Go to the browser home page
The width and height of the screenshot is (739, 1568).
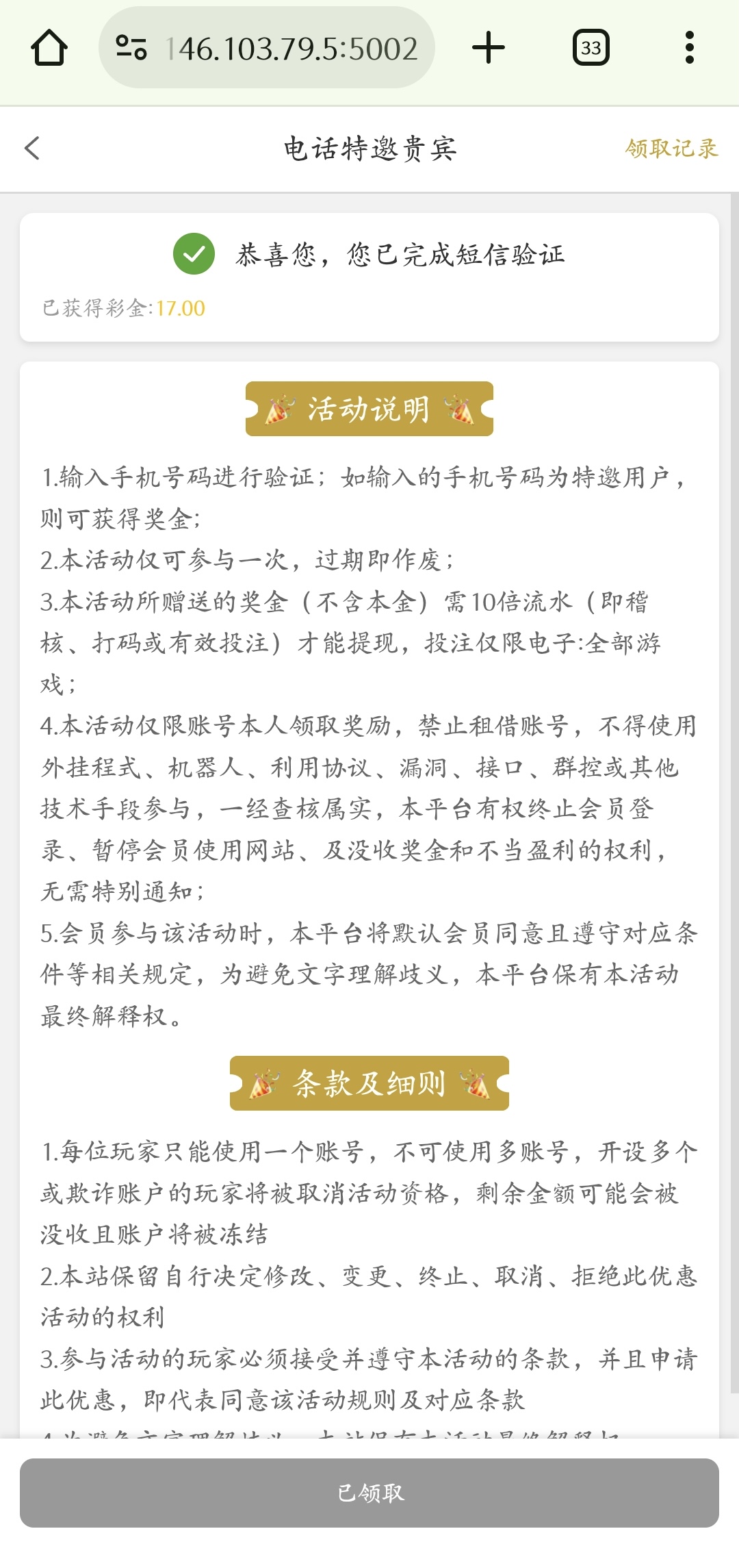coord(49,48)
